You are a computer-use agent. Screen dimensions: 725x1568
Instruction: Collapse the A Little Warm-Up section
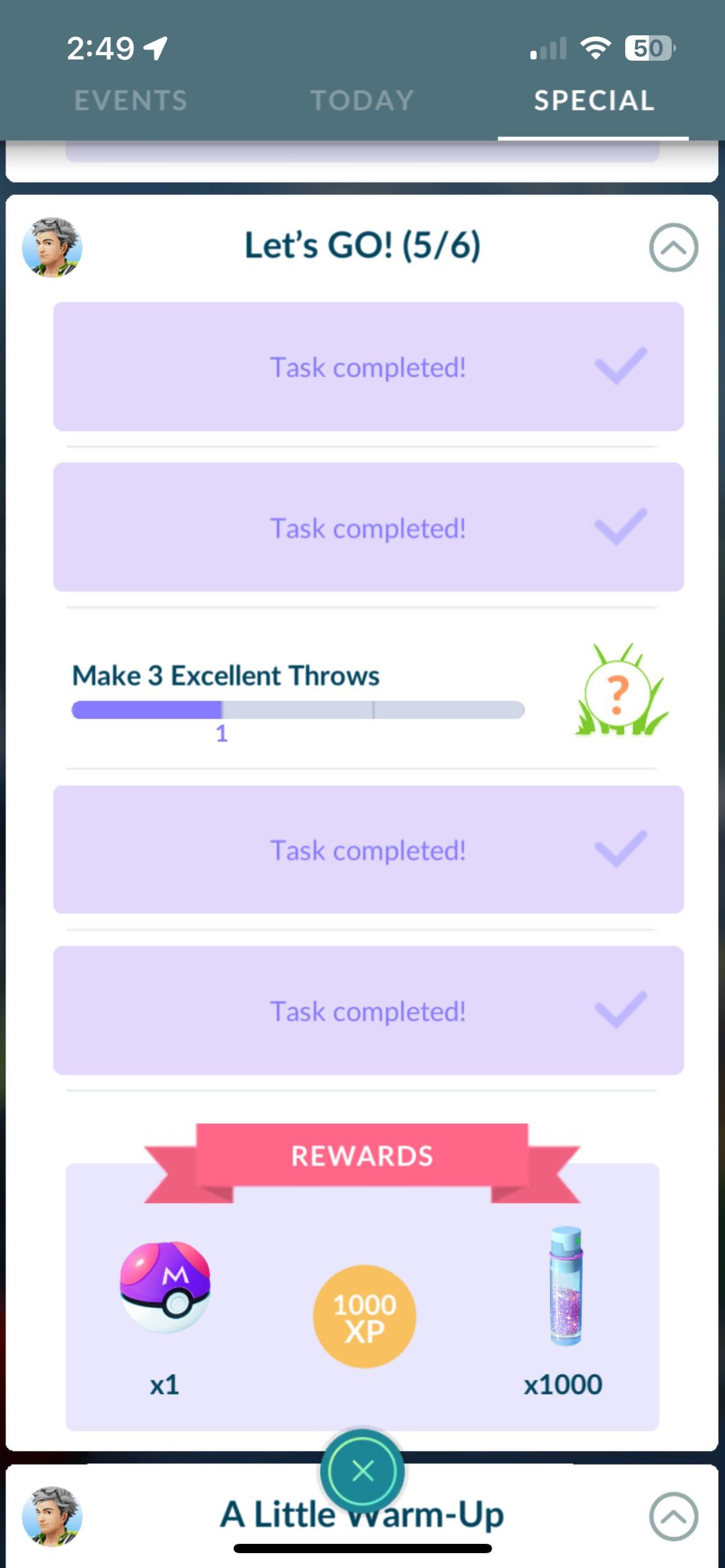click(673, 1516)
